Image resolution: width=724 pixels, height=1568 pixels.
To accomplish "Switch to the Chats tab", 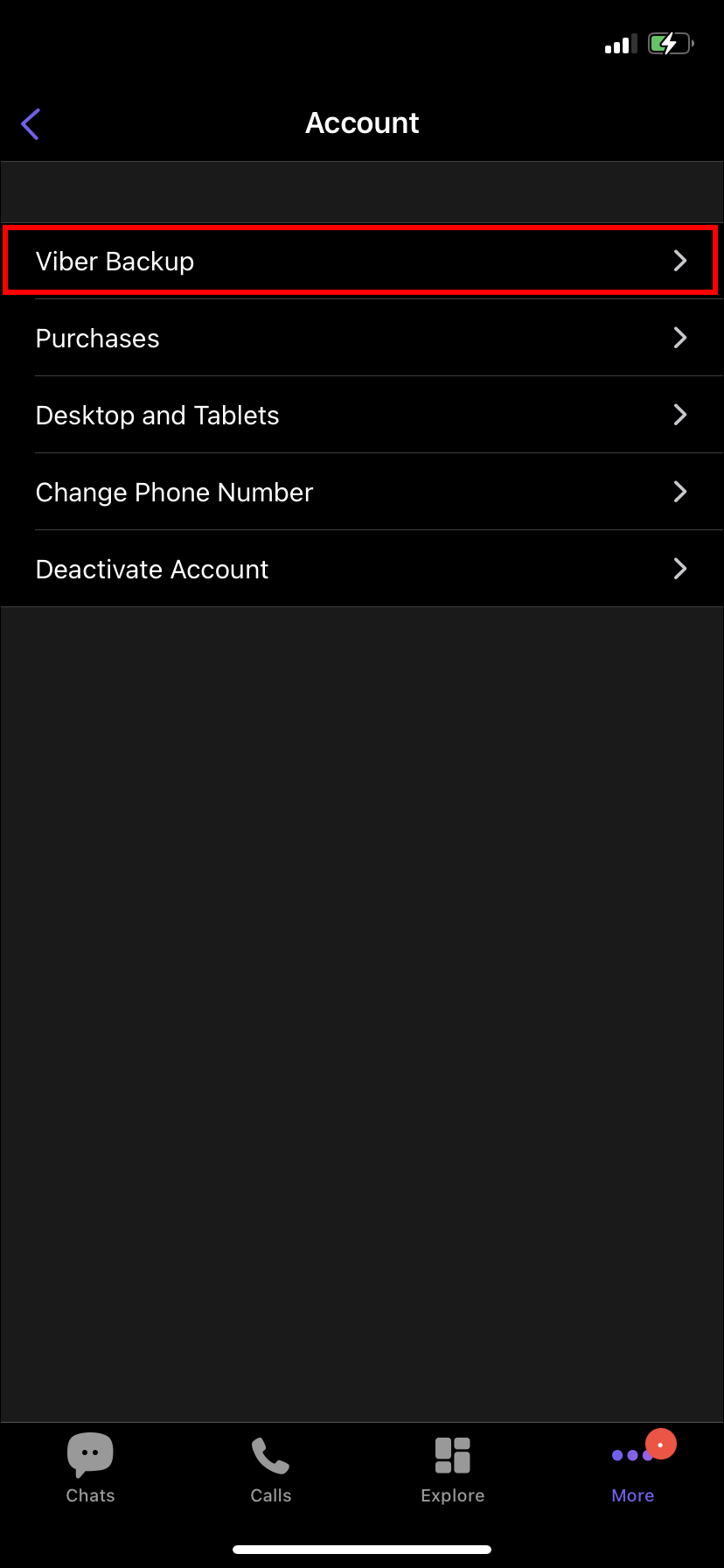I will (90, 1469).
